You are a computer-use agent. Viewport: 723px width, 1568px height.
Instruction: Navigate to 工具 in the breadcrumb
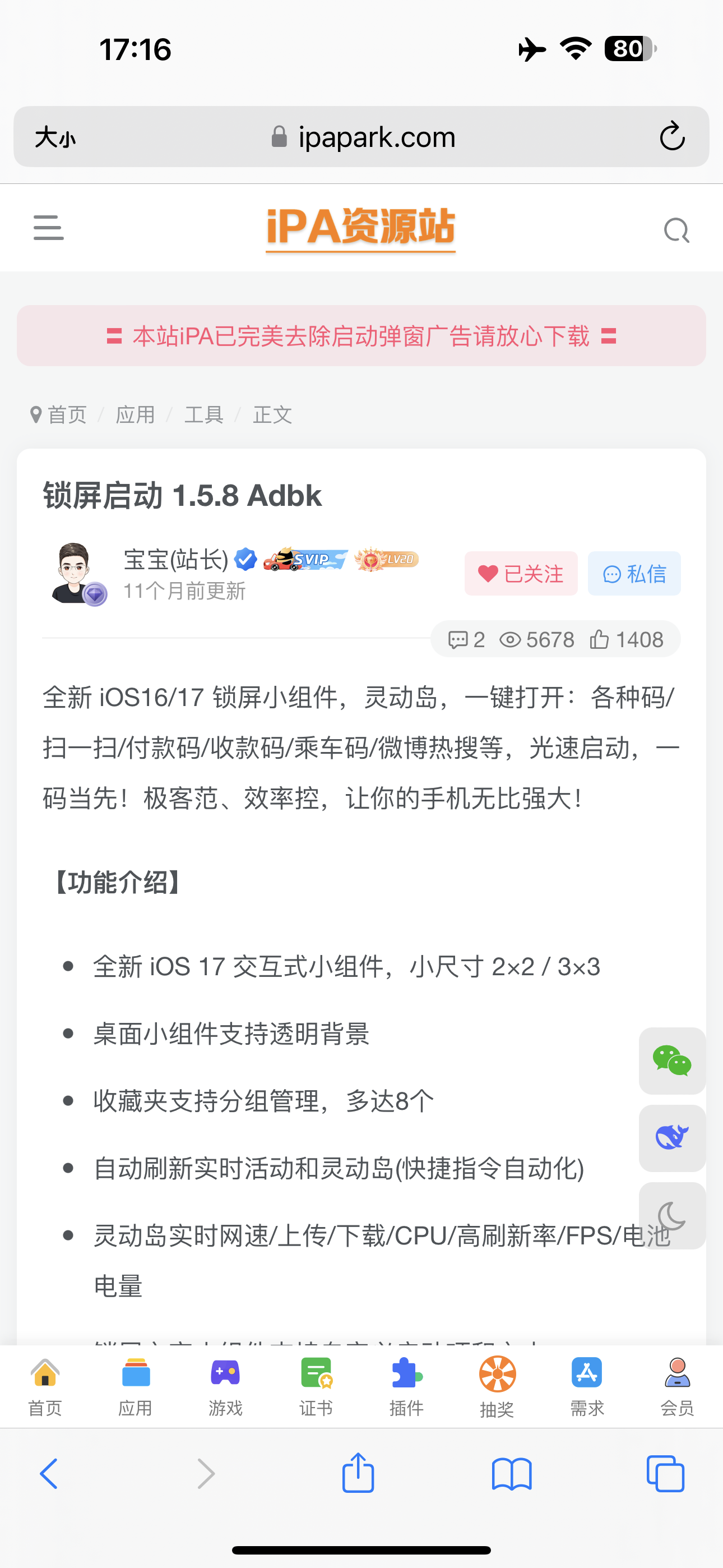tap(203, 414)
